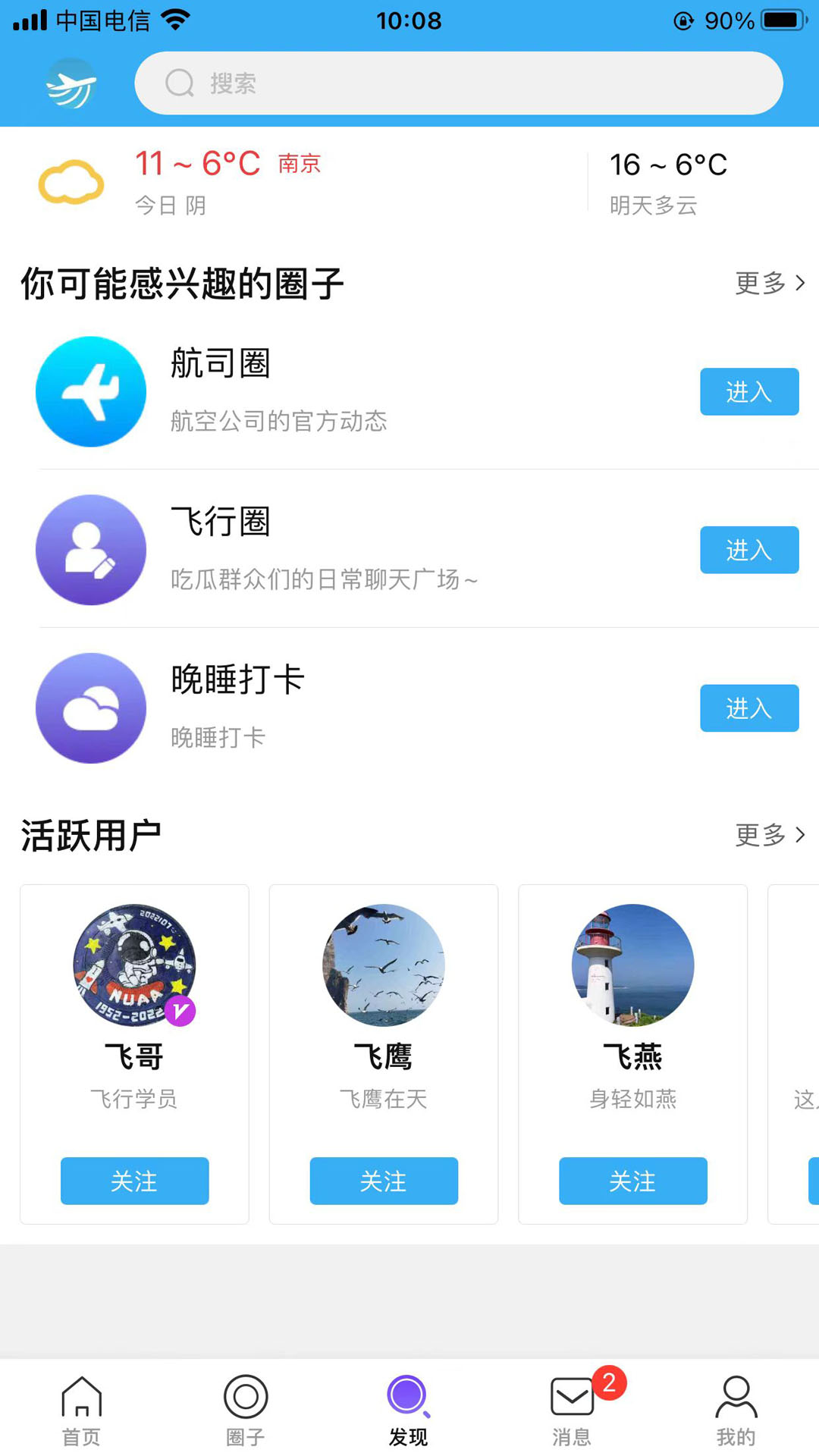Open the 南京 weather forecast

point(227,182)
